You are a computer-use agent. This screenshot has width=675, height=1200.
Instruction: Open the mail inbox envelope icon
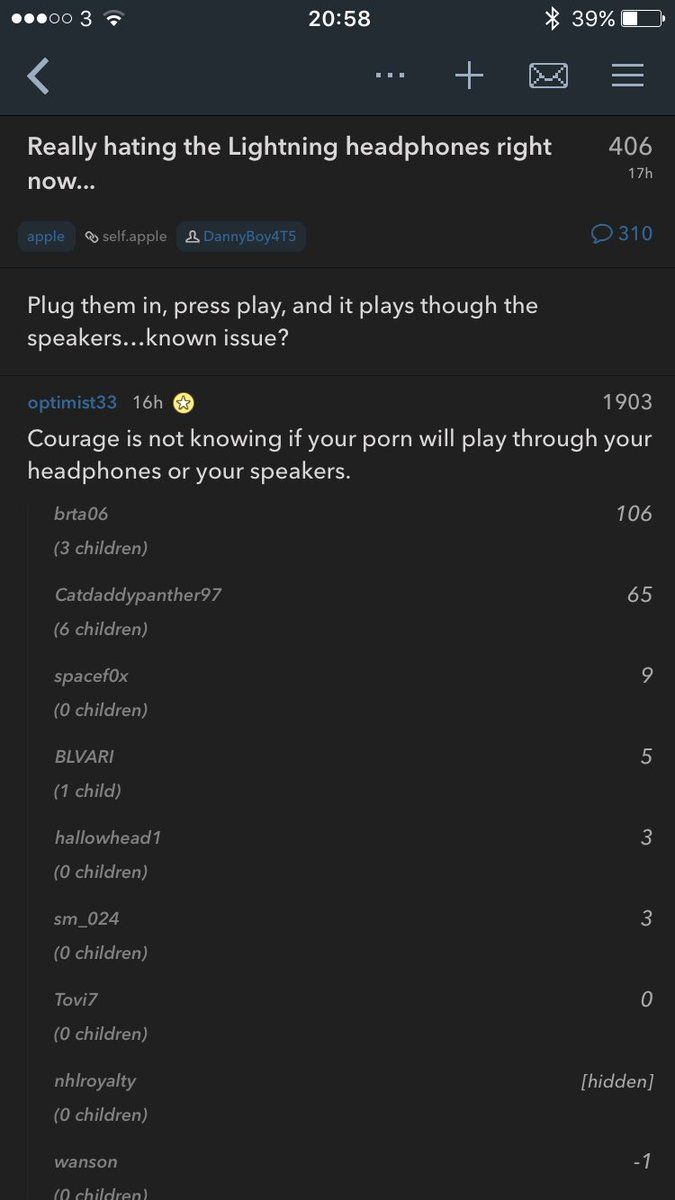coord(548,76)
